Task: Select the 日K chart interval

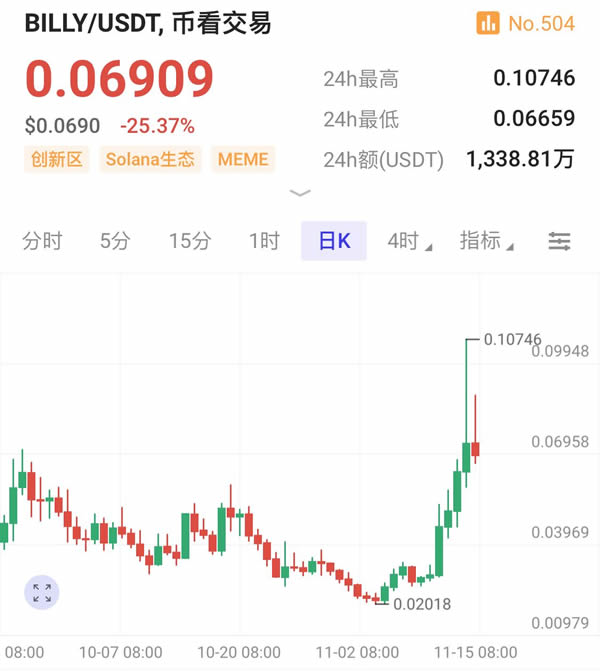Action: [x=334, y=241]
